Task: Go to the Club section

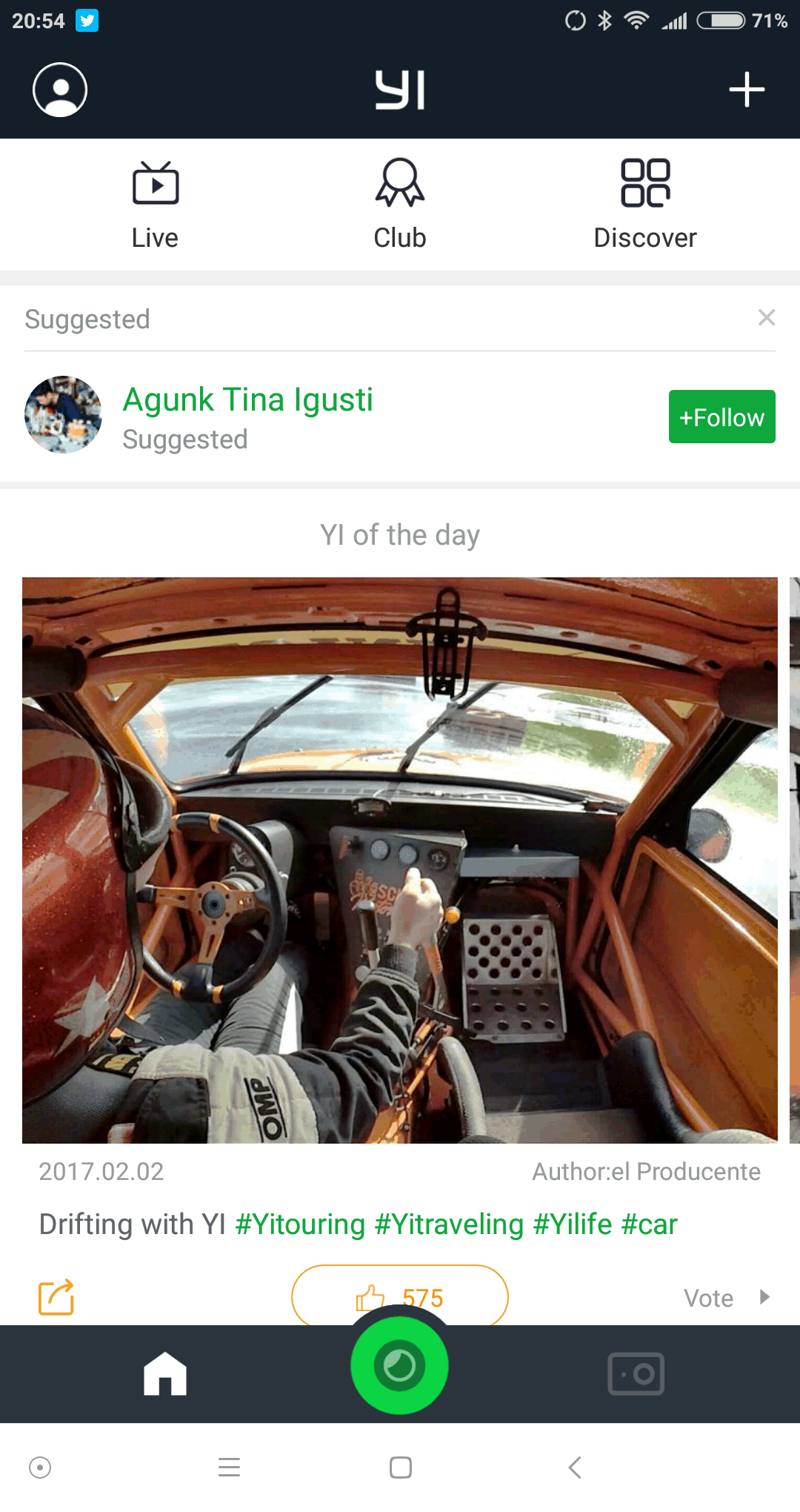Action: pyautogui.click(x=399, y=205)
